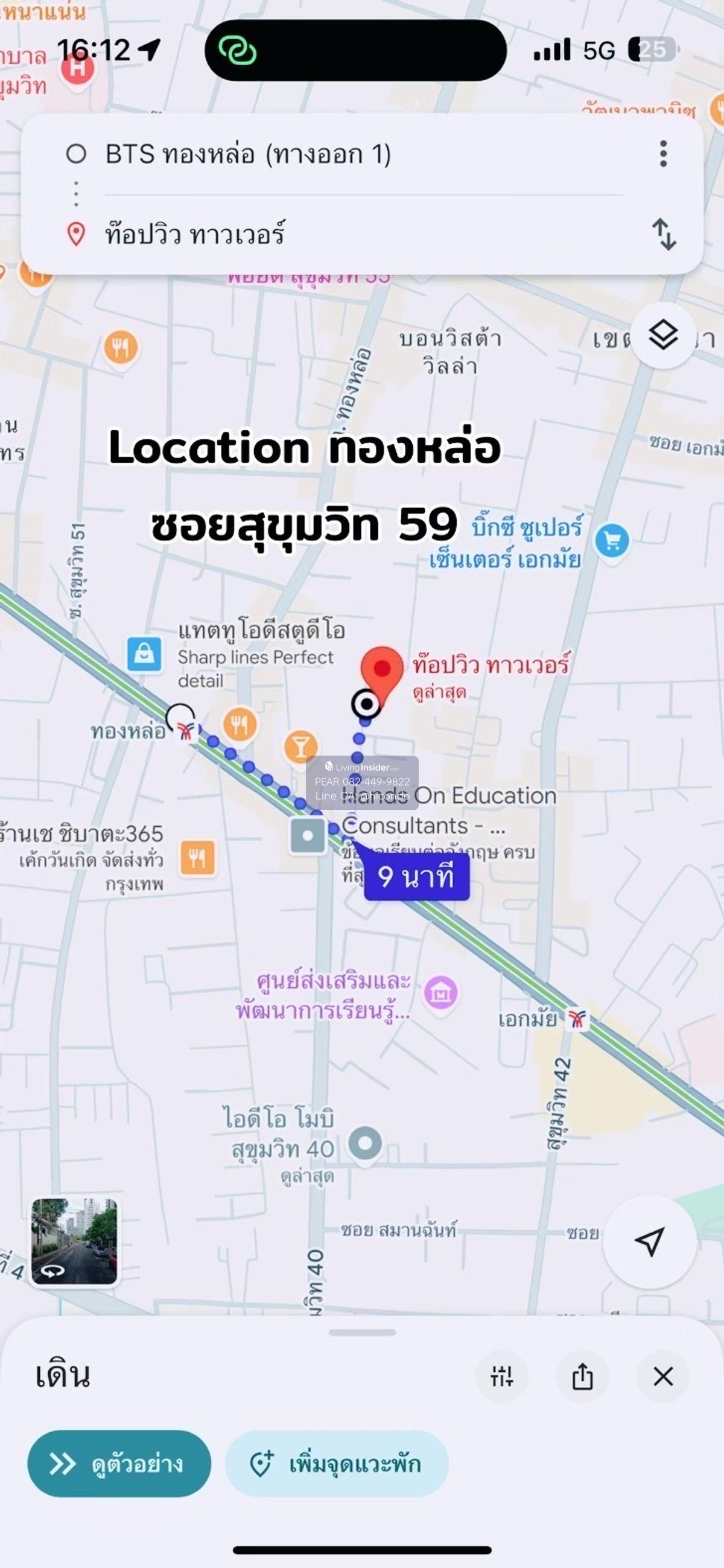The height and width of the screenshot is (1568, 724).
Task: Select the 9 นาที walking route label
Action: point(417,877)
